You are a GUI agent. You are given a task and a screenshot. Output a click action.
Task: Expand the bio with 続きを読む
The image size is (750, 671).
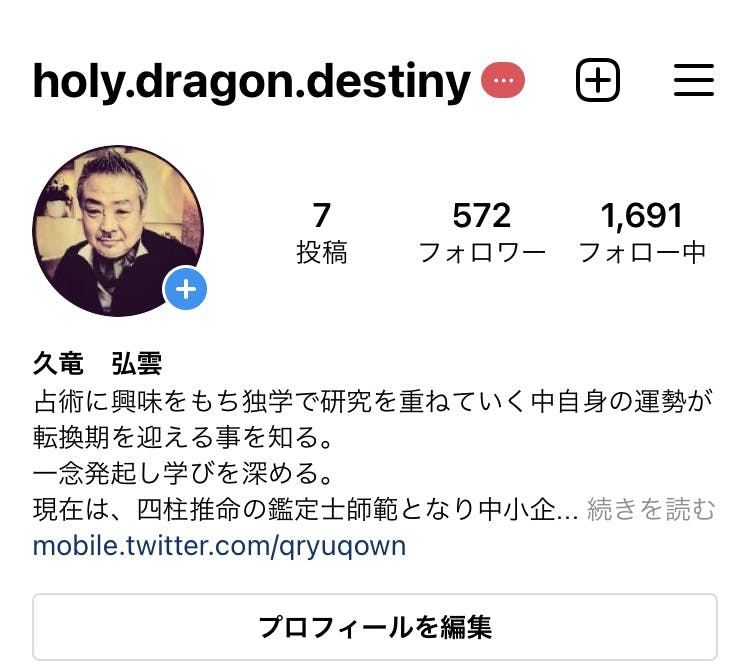coord(651,510)
